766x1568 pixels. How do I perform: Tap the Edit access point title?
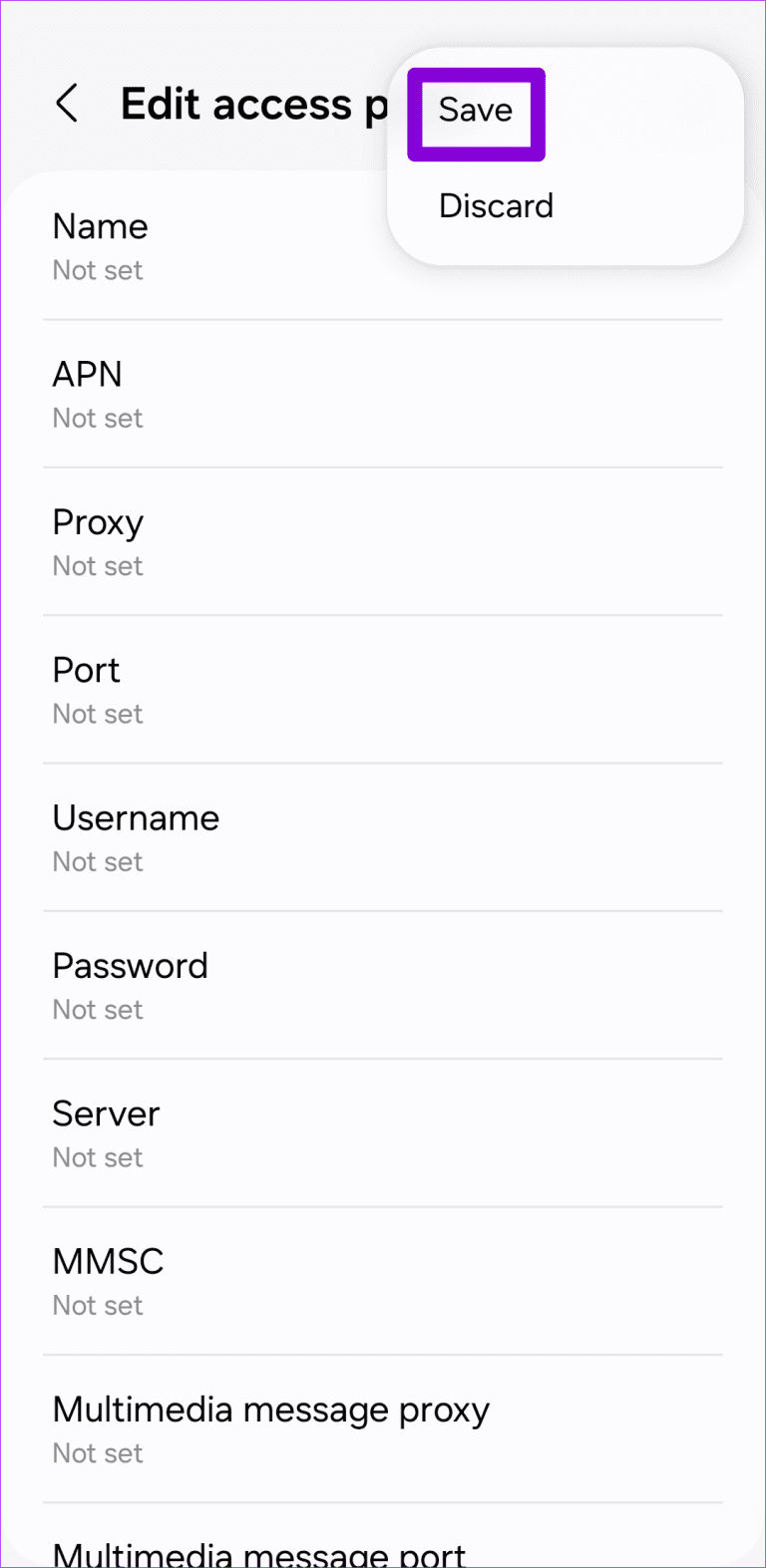[x=254, y=103]
